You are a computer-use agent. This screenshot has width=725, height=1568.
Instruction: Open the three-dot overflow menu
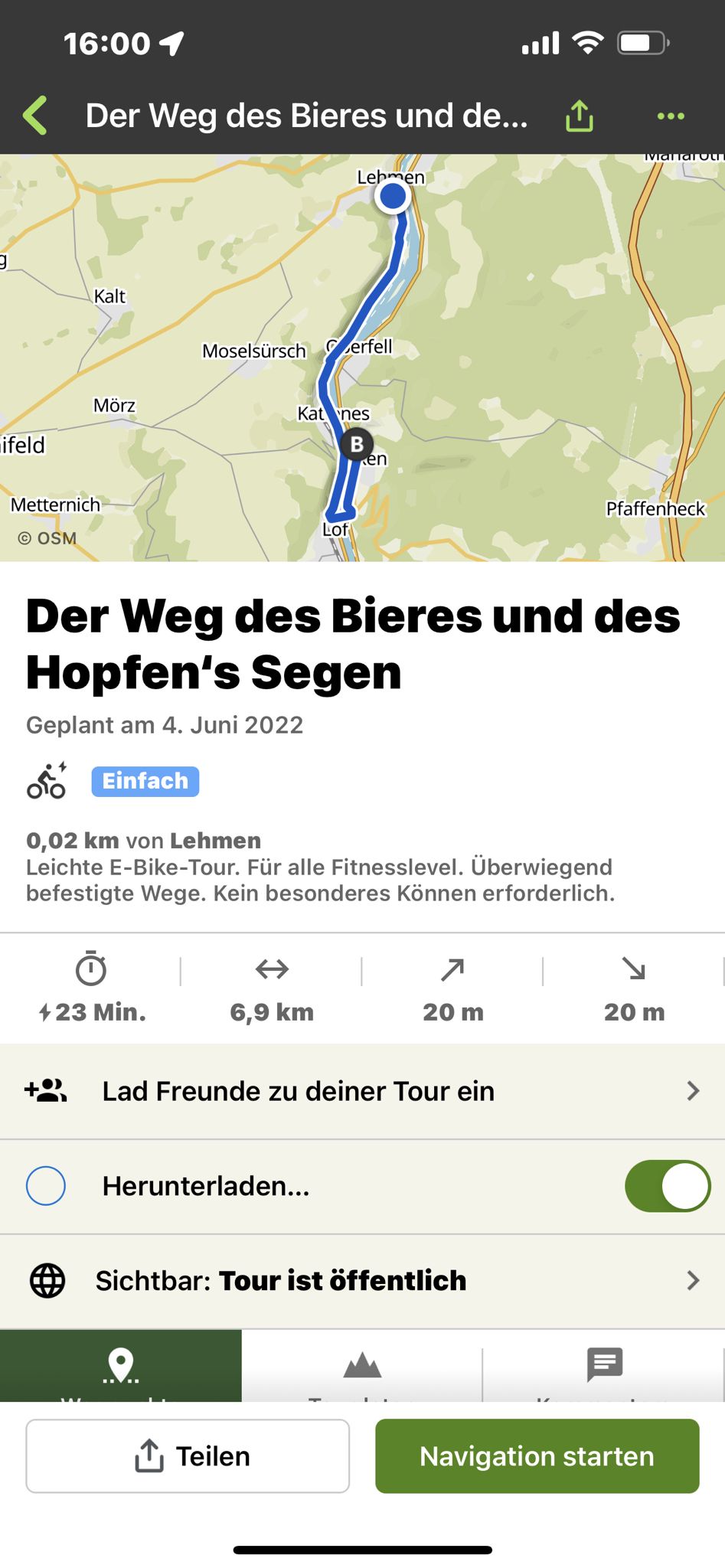click(x=671, y=116)
